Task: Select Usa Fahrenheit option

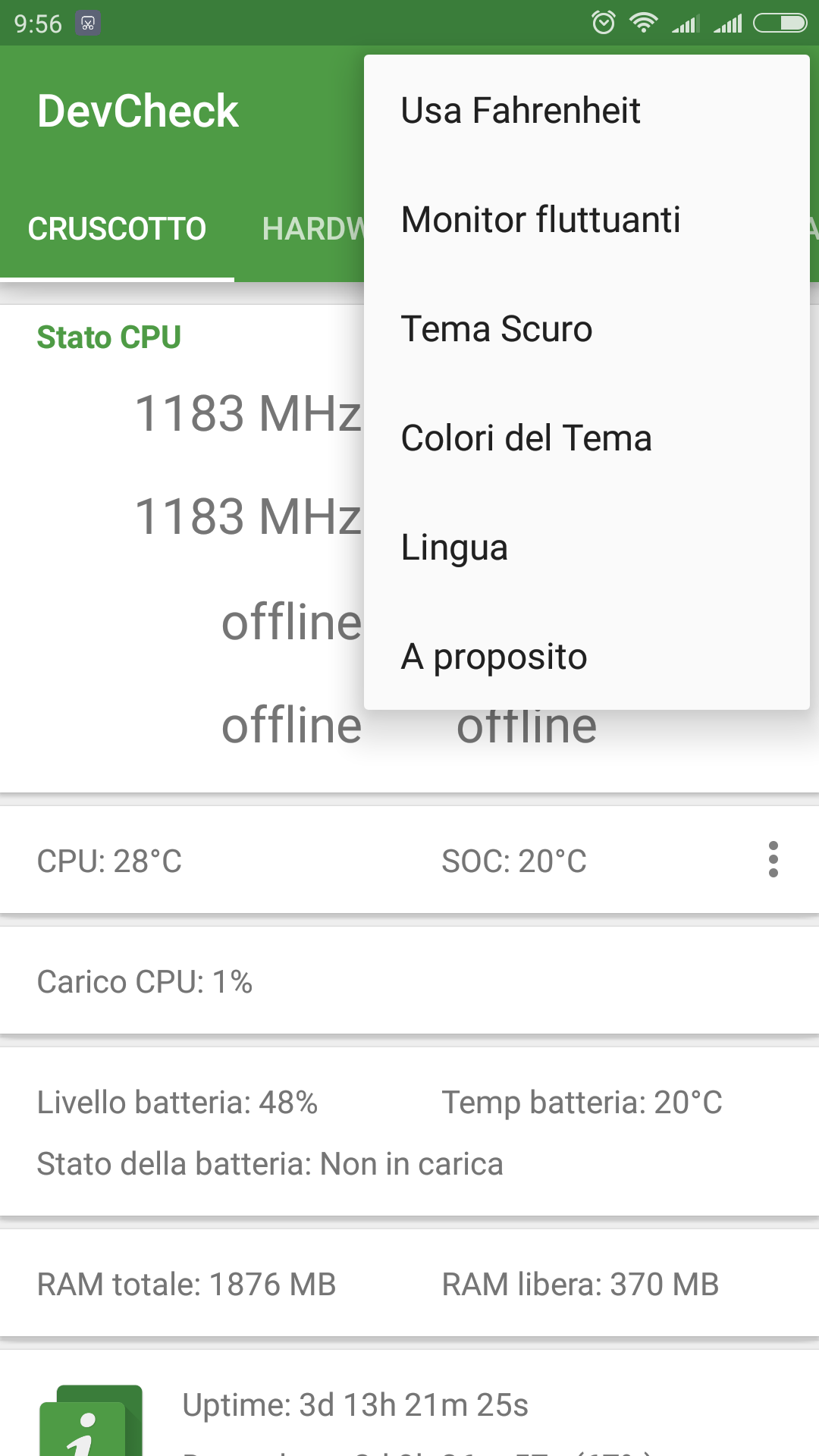Action: coord(587,111)
